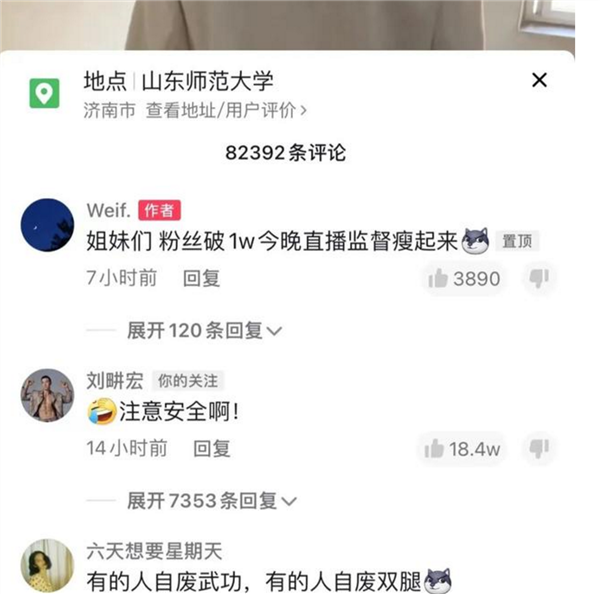600x594 pixels.
Task: Dislike Weif.'s pinned comment
Action: pyautogui.click(x=539, y=279)
